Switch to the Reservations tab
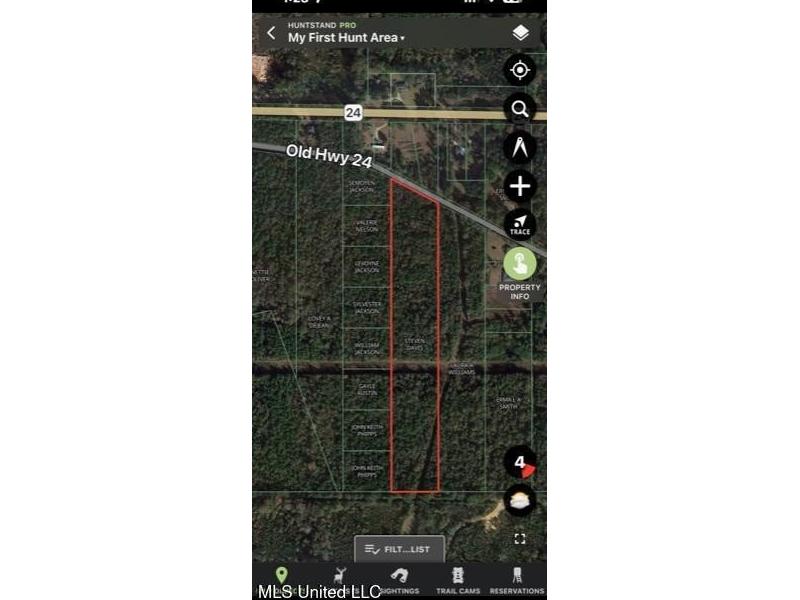800x600 pixels. (x=516, y=579)
